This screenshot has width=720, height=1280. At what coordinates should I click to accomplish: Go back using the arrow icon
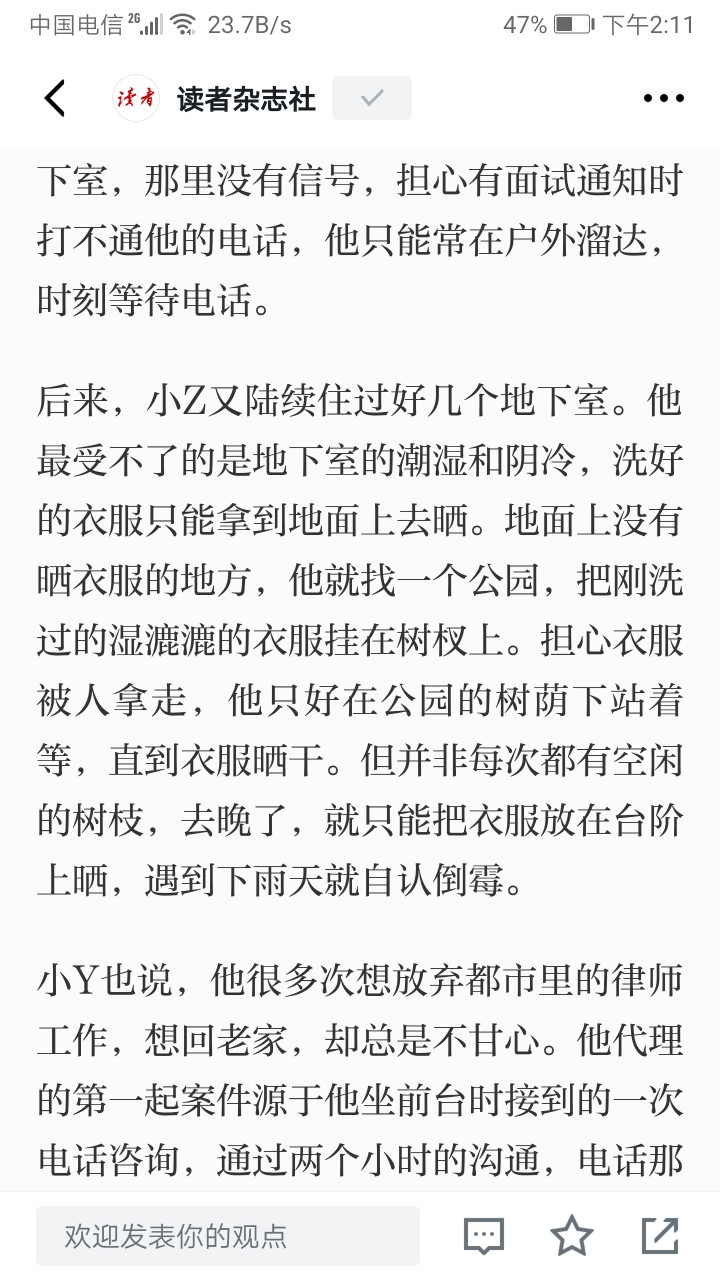[x=55, y=98]
